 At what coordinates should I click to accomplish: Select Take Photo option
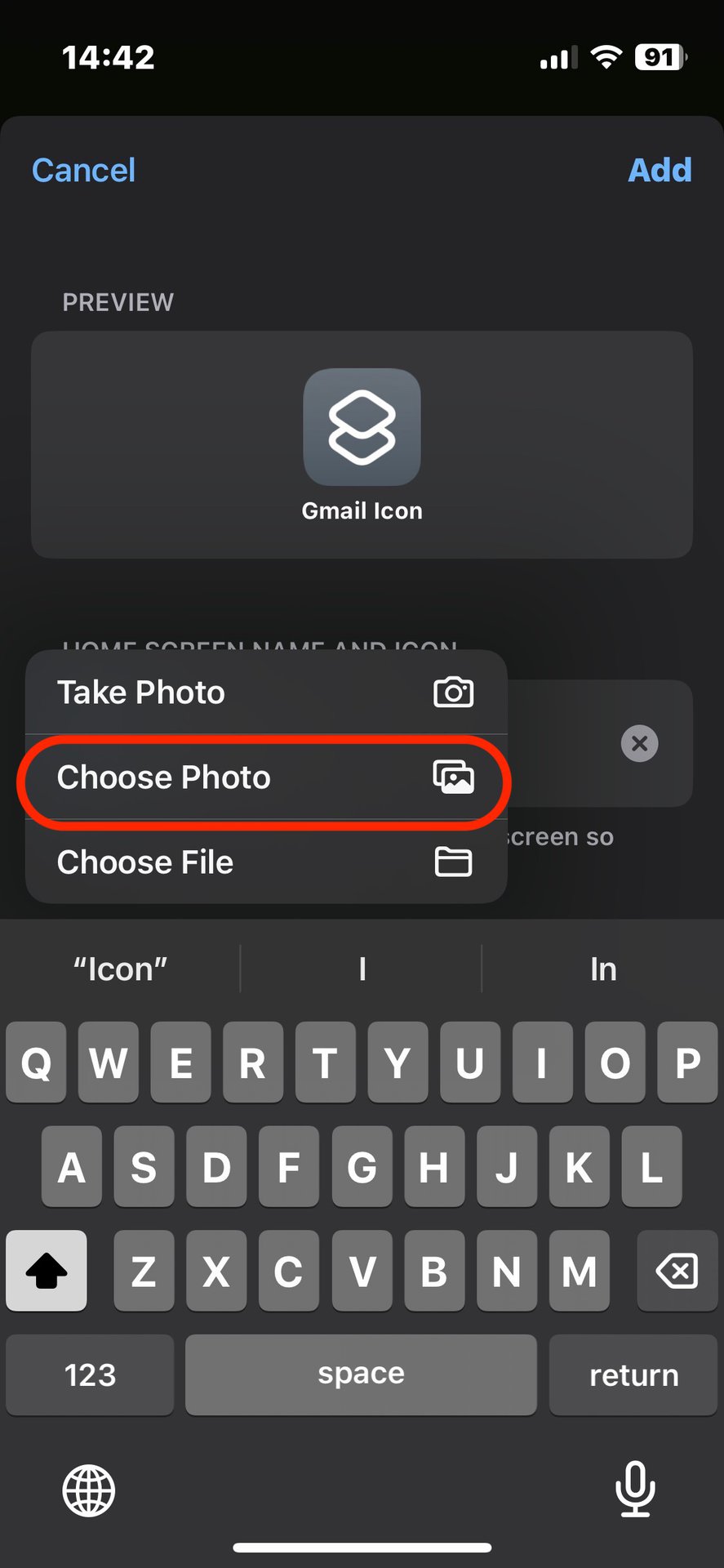(x=265, y=693)
